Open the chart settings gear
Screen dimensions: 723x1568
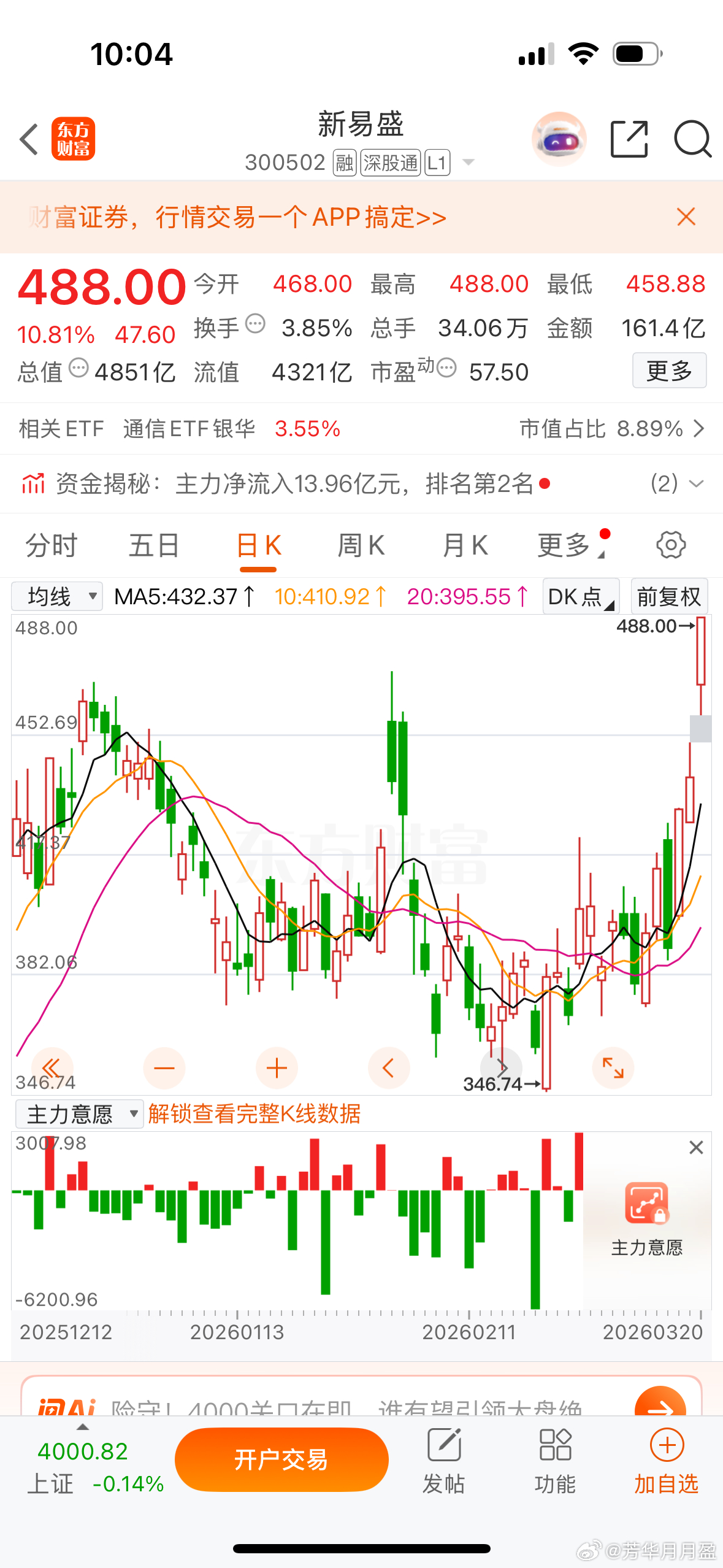click(x=671, y=545)
